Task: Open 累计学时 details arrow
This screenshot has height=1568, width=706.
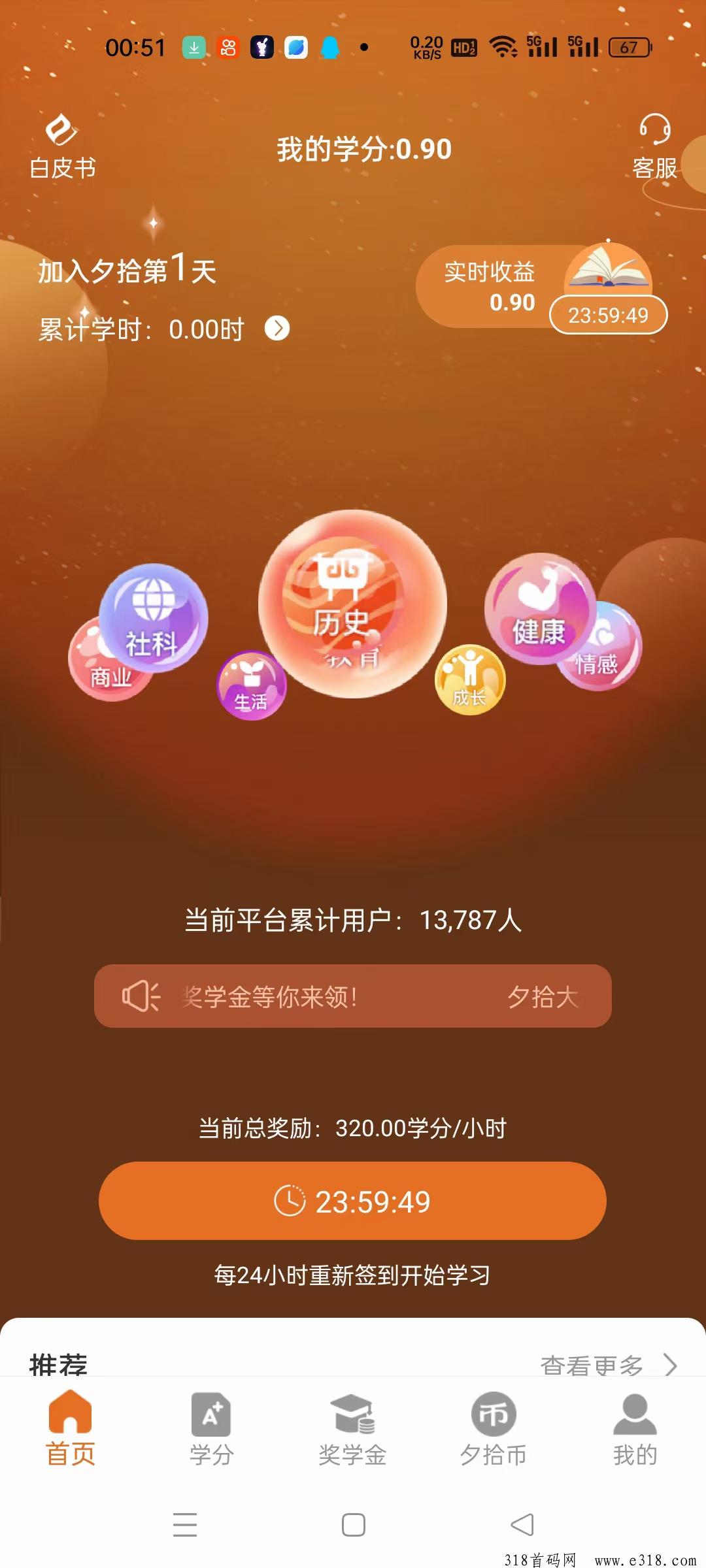Action: [277, 328]
